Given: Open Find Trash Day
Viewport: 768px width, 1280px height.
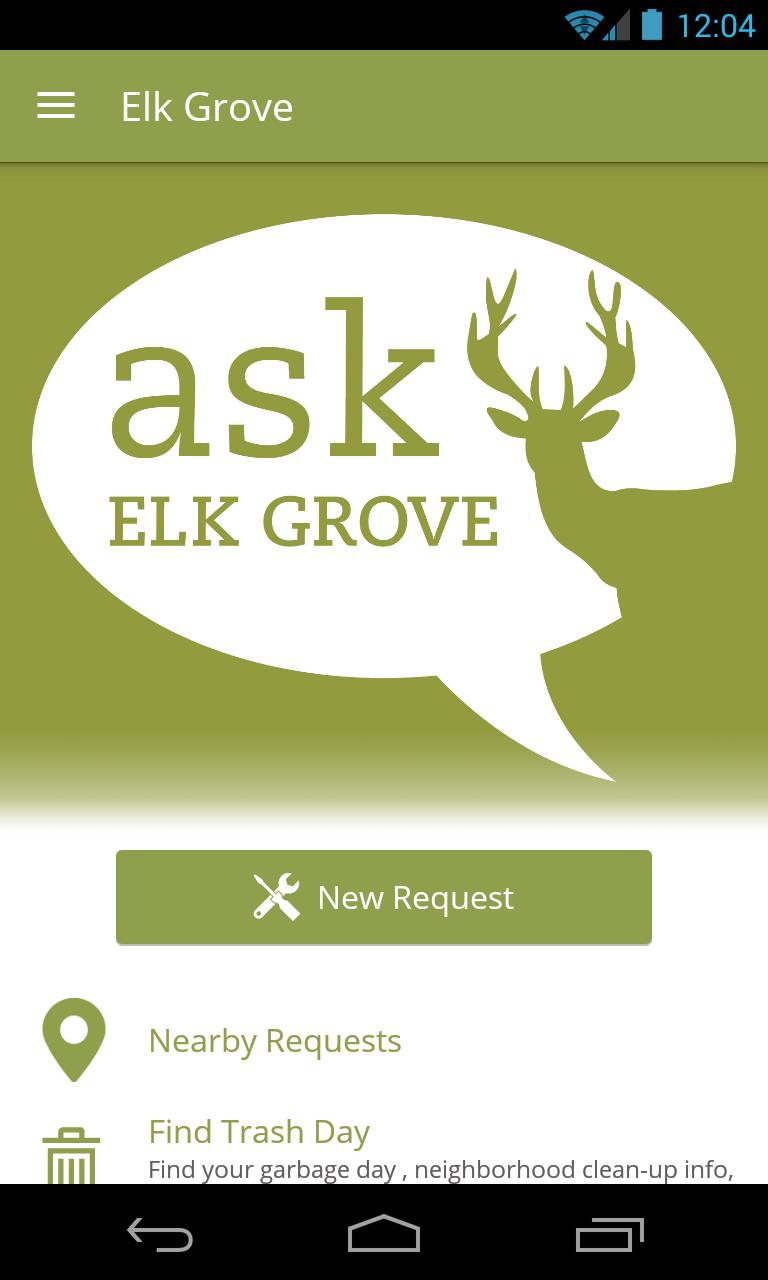Looking at the screenshot, I should 259,1131.
